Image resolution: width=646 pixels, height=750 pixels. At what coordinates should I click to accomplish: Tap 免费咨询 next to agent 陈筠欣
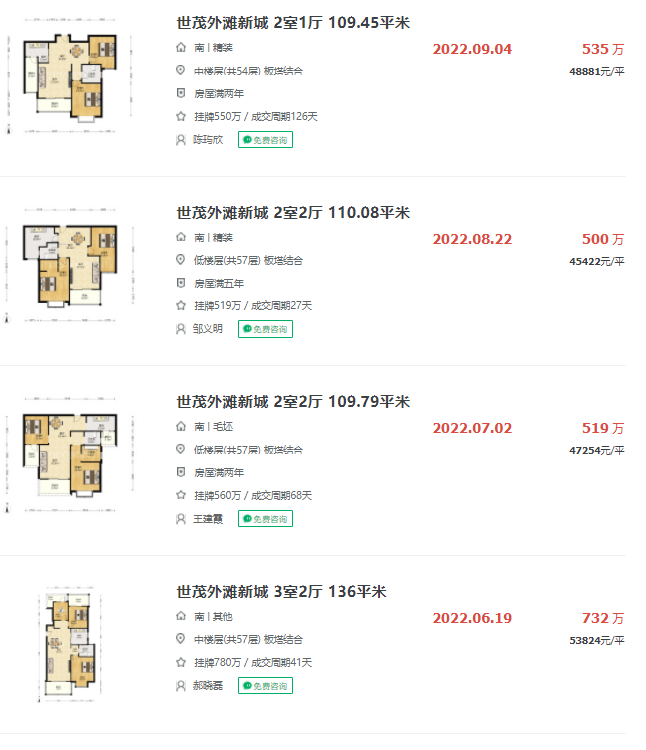coord(265,140)
